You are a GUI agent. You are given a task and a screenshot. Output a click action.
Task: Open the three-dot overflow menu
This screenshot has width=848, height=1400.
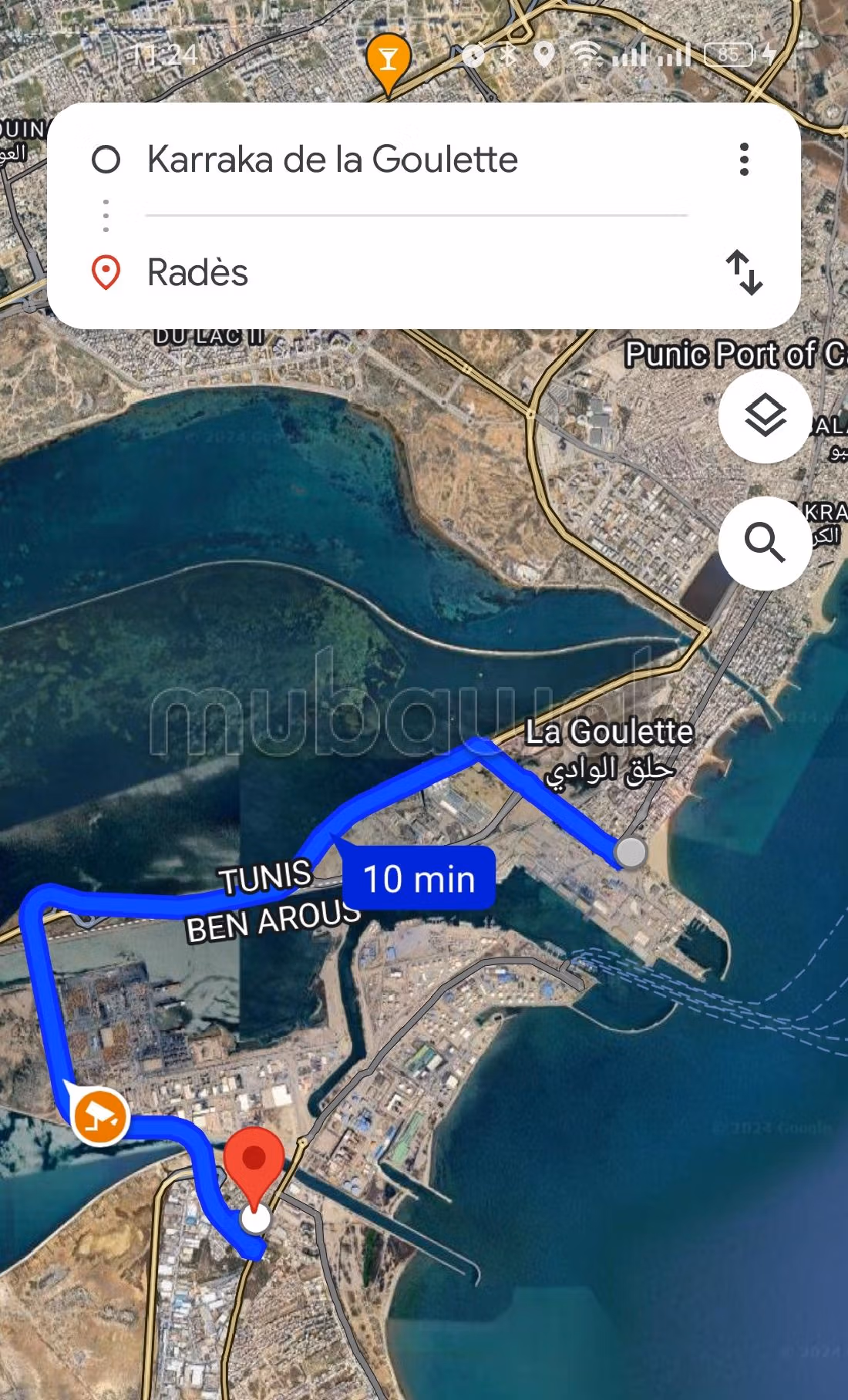[744, 160]
